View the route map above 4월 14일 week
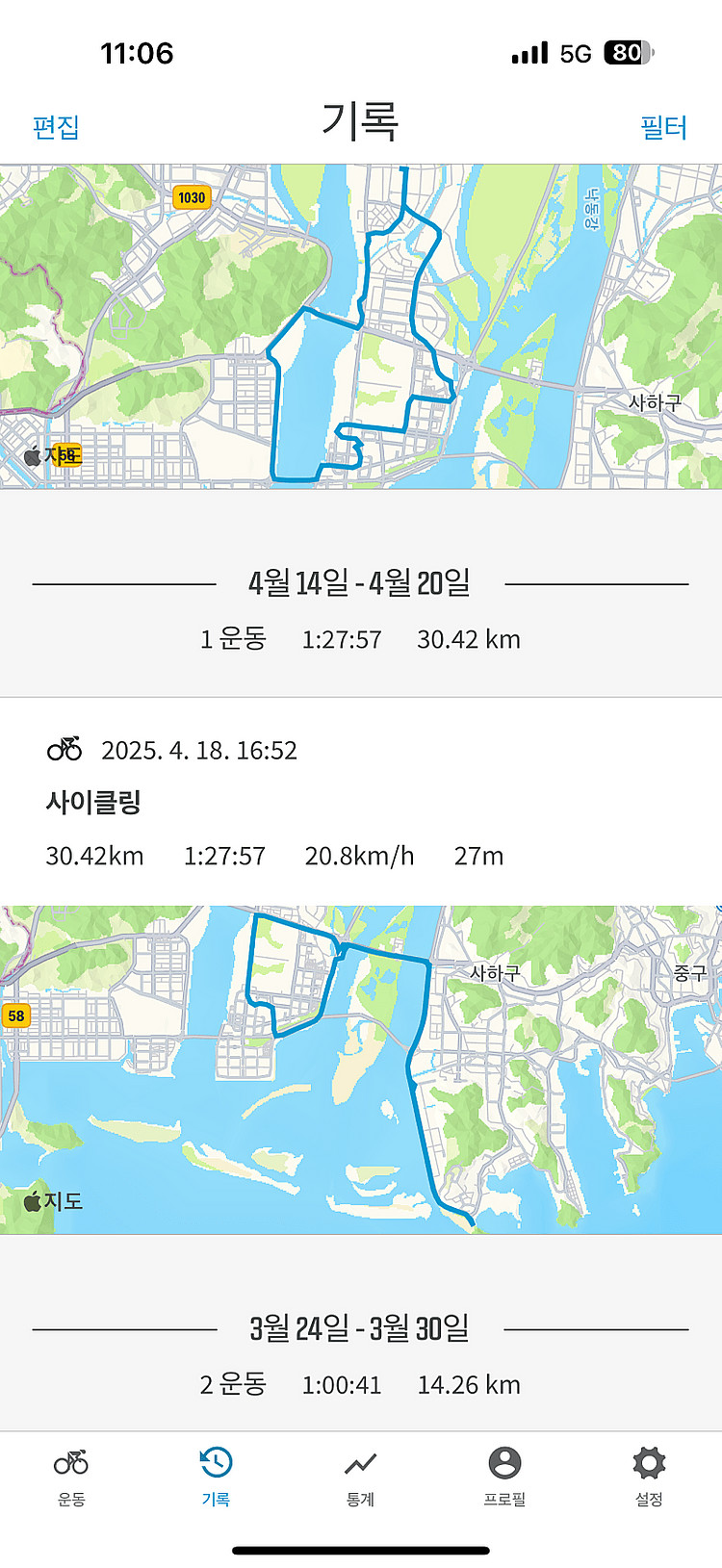The height and width of the screenshot is (1568, 722). tap(361, 326)
